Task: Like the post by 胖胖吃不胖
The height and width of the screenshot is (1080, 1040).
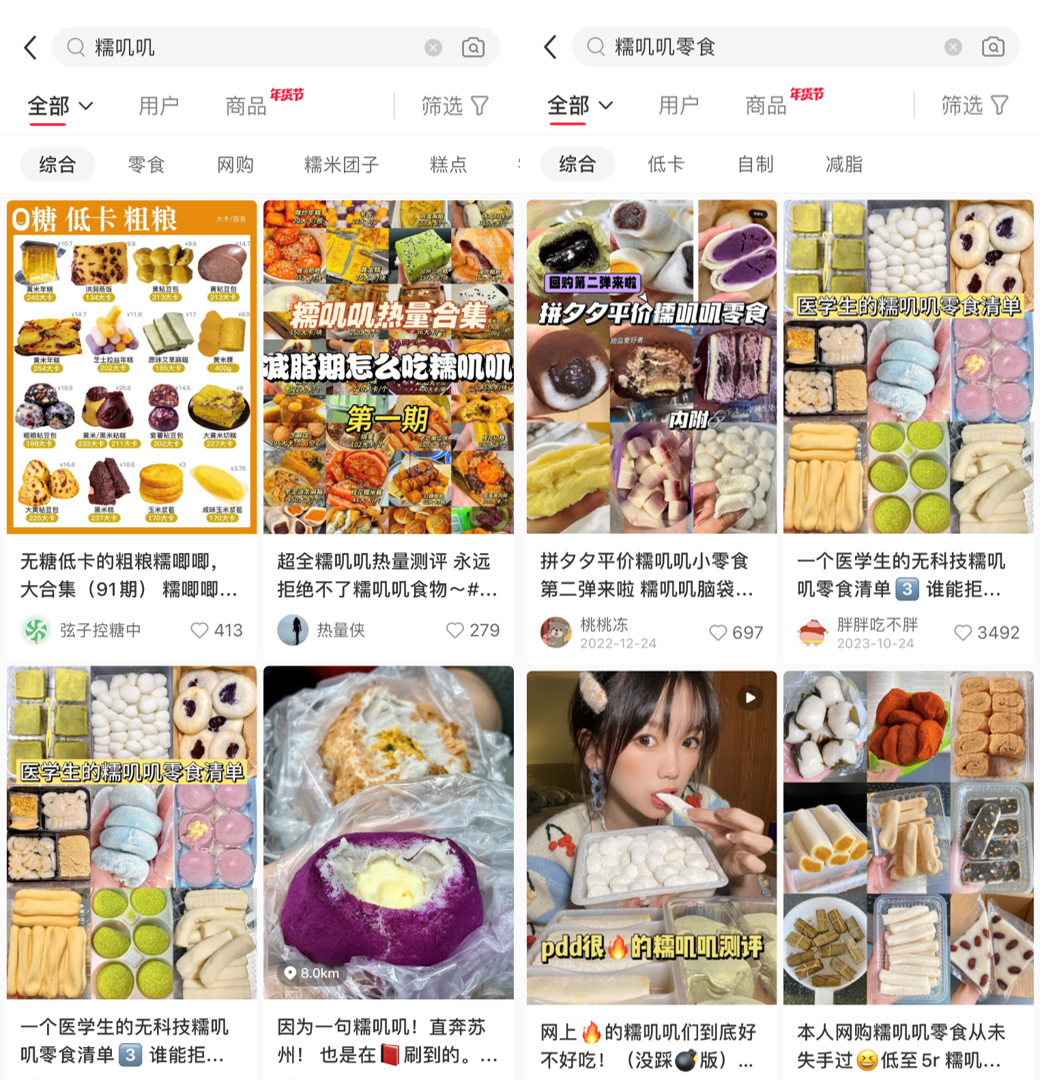Action: point(963,633)
